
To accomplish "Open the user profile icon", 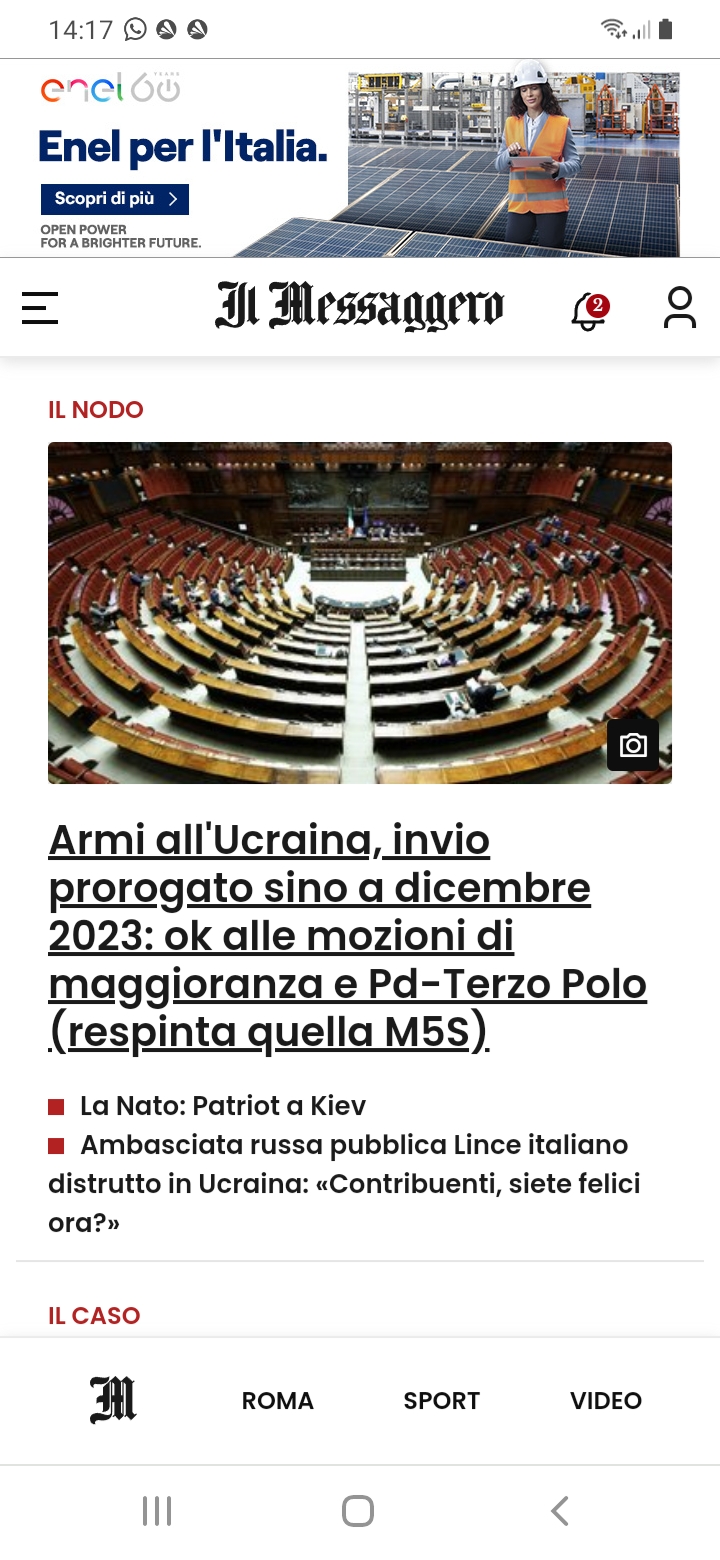I will coord(680,307).
